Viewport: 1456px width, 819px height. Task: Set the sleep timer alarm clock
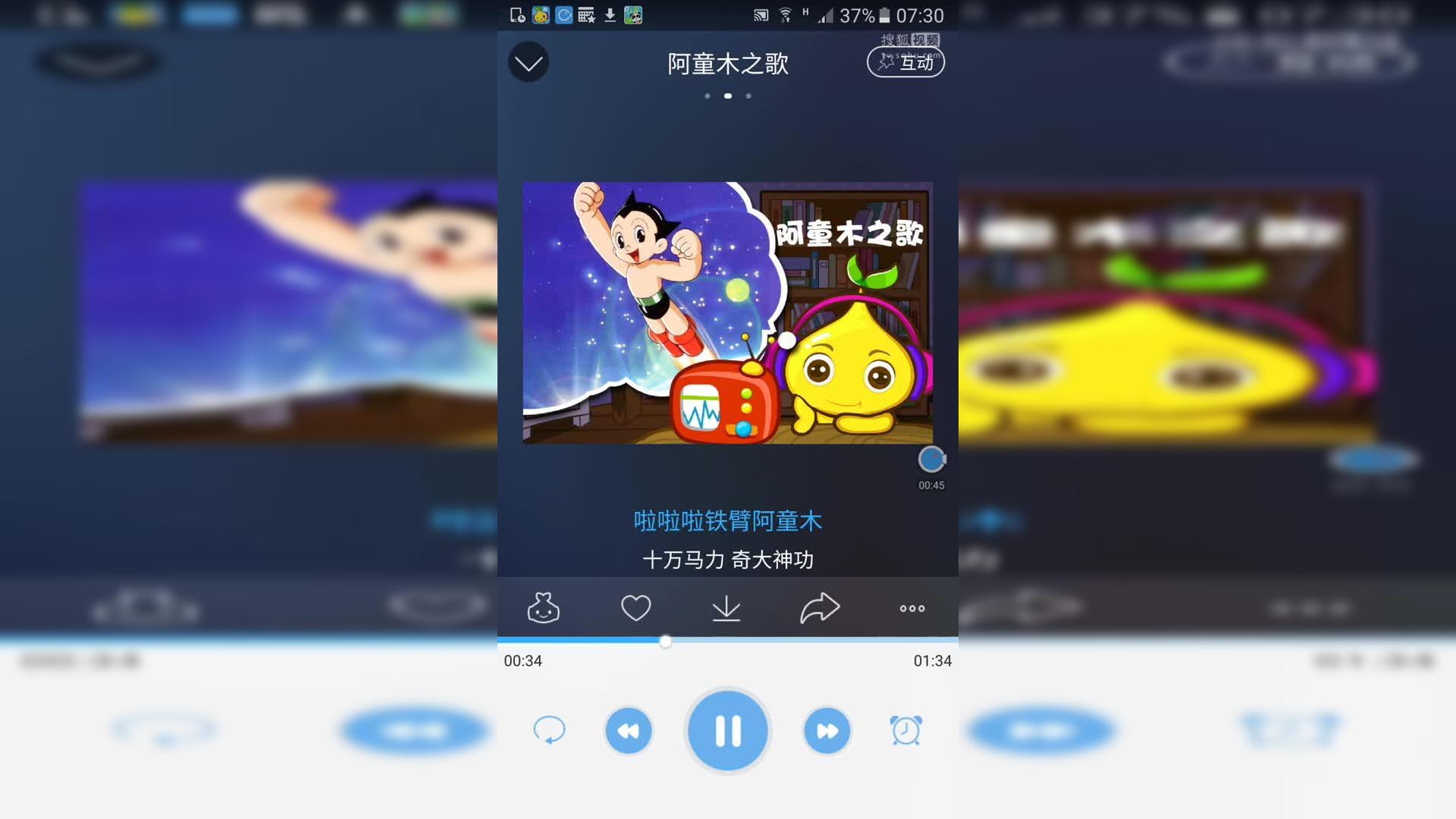[905, 730]
